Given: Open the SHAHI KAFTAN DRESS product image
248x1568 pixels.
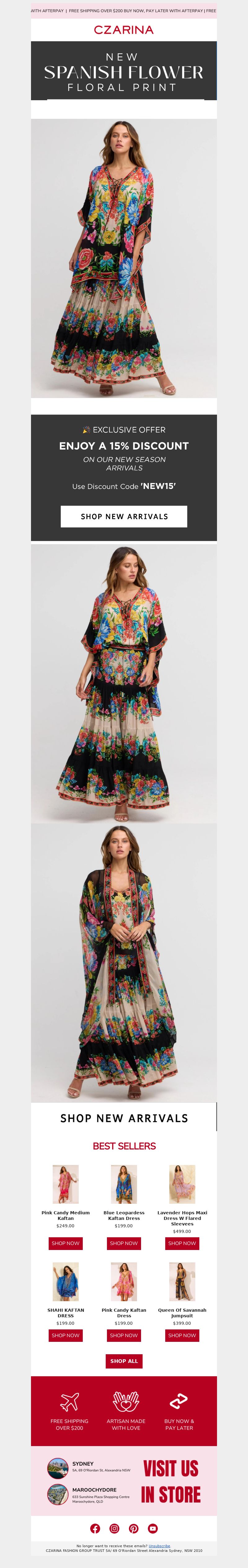Looking at the screenshot, I should click(66, 1281).
